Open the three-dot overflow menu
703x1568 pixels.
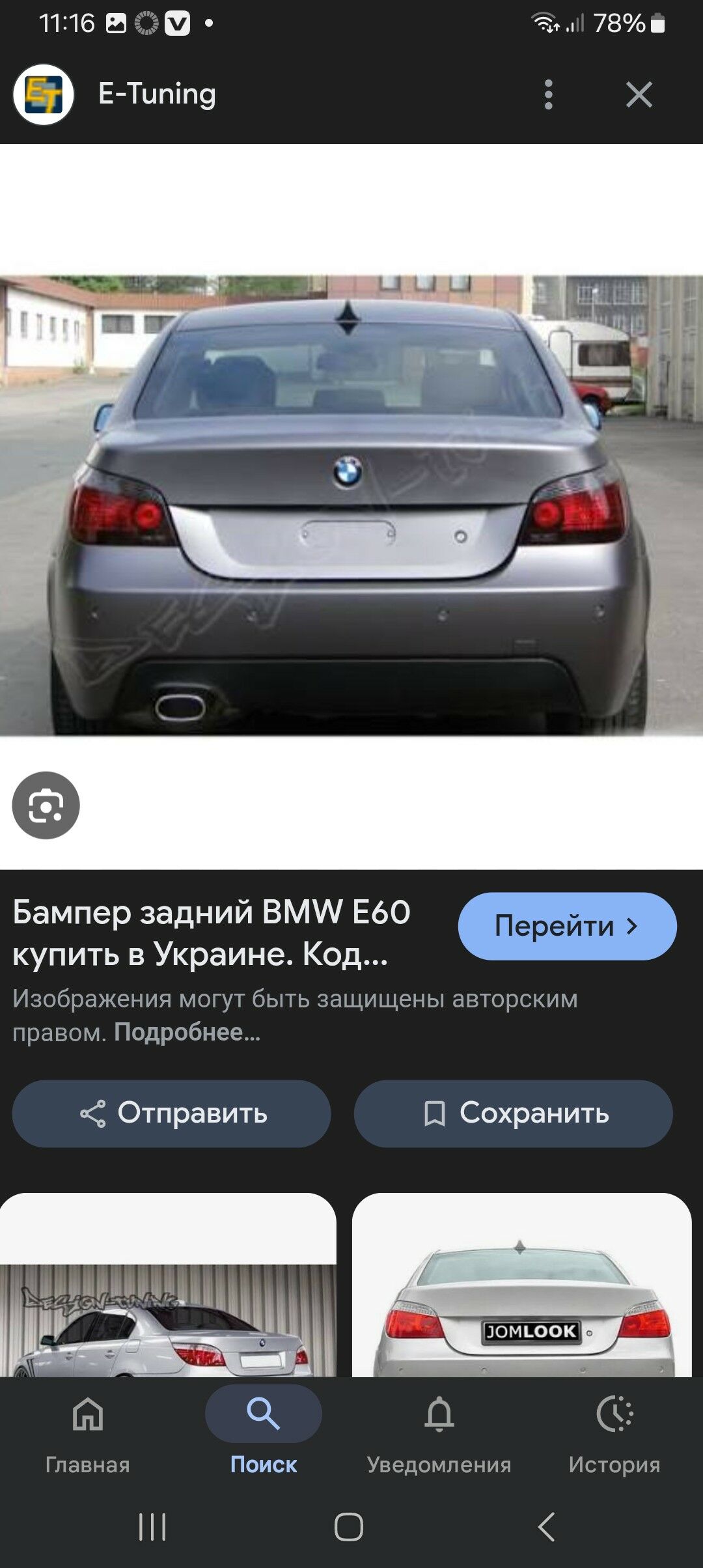point(548,94)
